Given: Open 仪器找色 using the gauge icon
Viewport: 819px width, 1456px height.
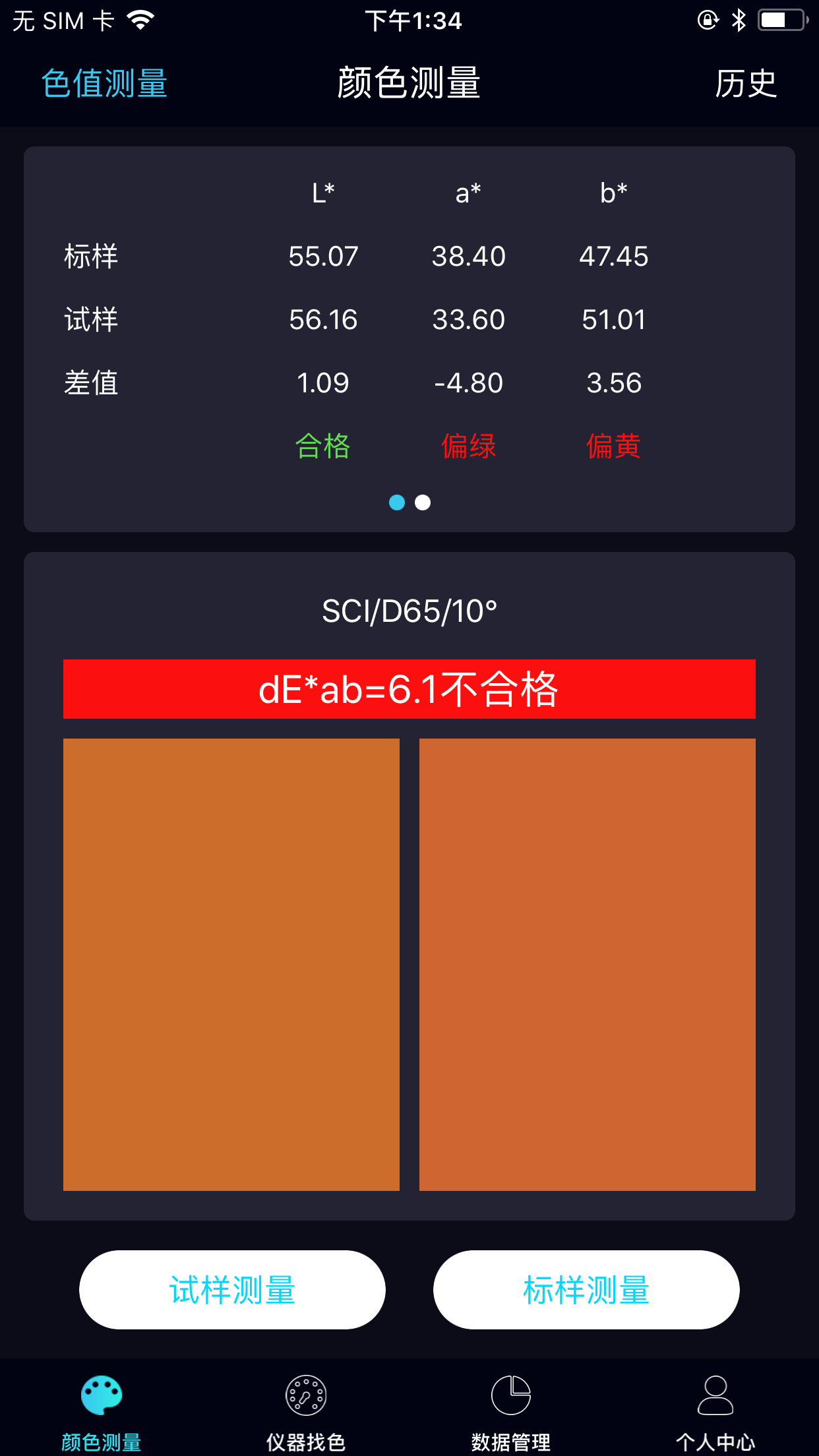Looking at the screenshot, I should tap(307, 1395).
